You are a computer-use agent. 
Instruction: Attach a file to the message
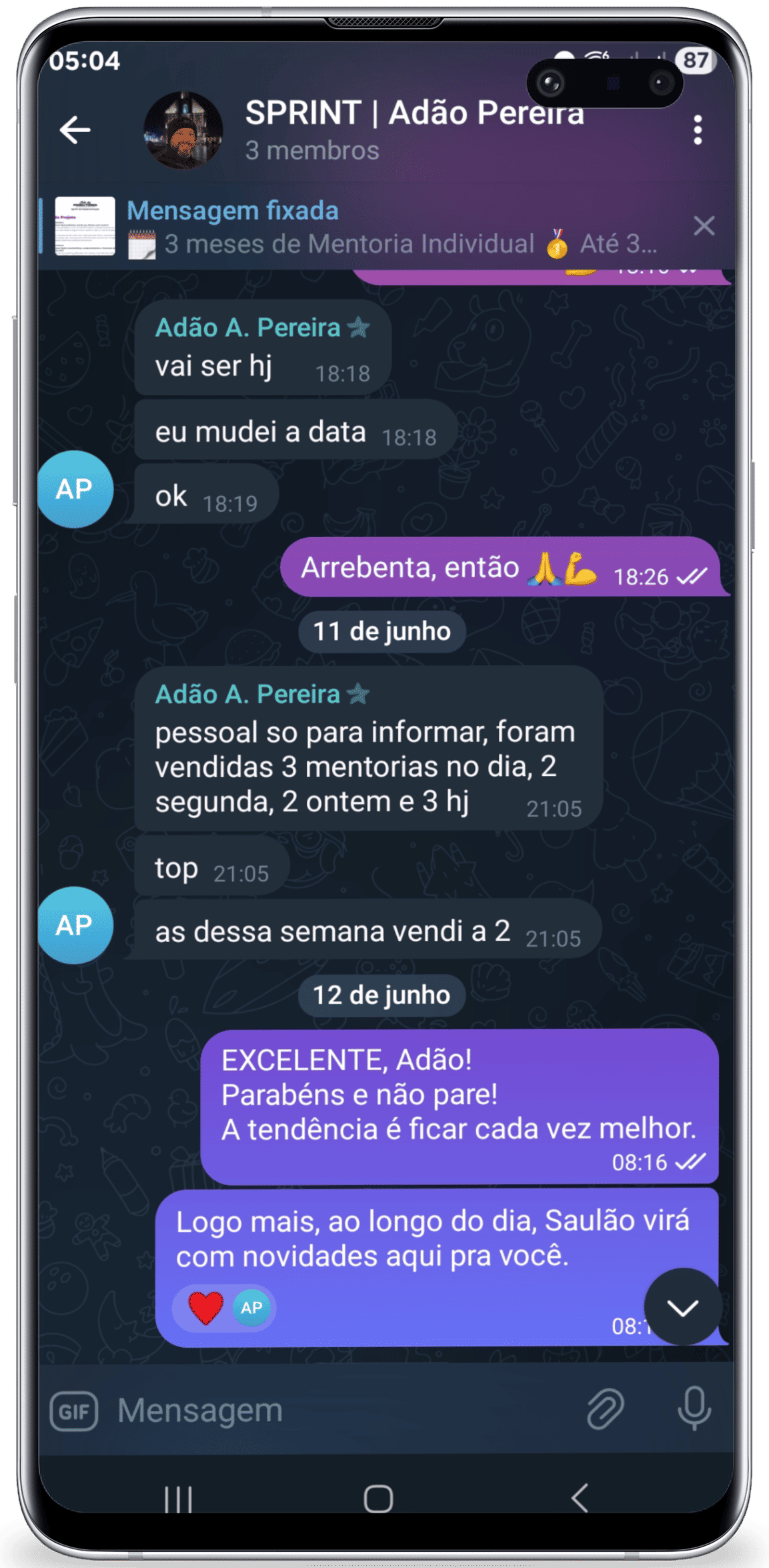pos(605,1409)
